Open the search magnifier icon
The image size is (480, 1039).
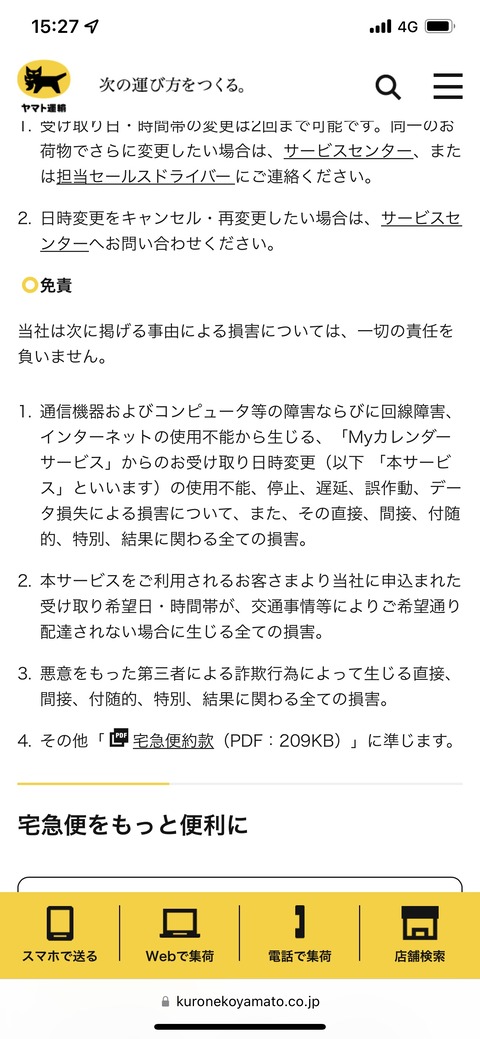tap(388, 87)
